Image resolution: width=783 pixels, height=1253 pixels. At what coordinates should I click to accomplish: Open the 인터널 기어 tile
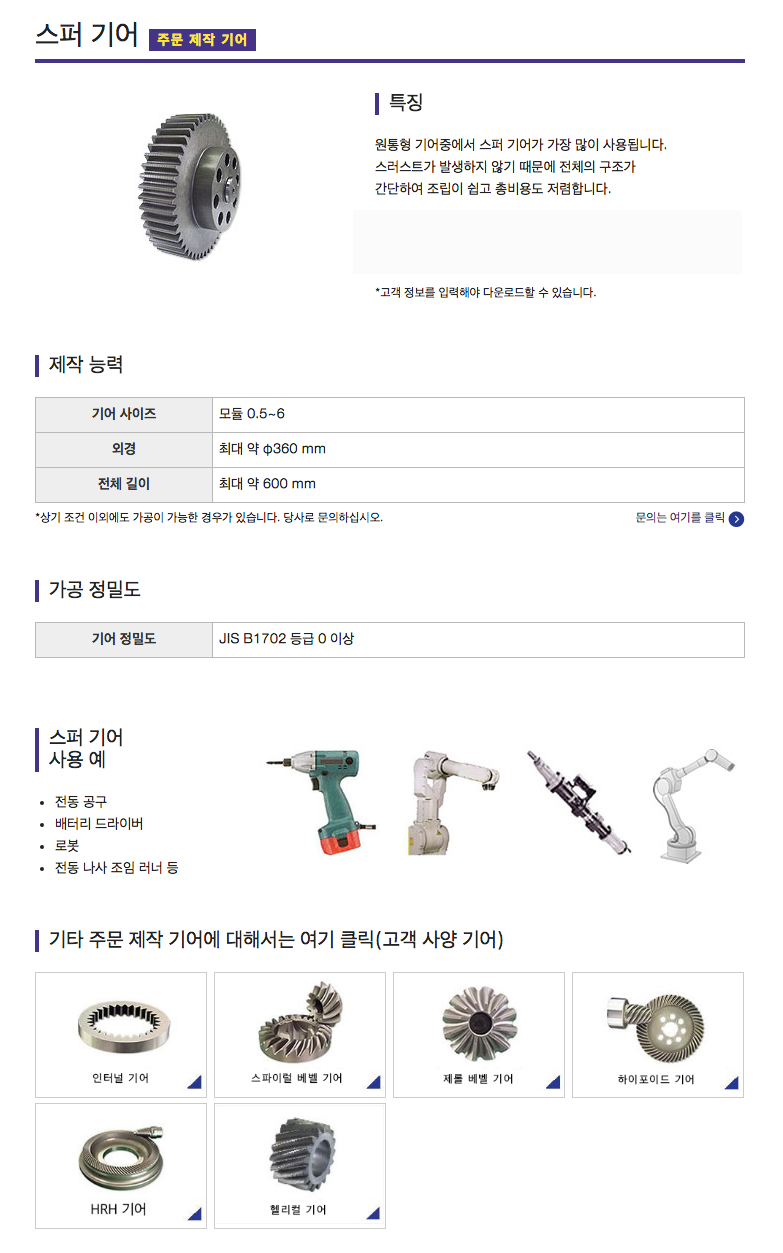(x=121, y=1034)
